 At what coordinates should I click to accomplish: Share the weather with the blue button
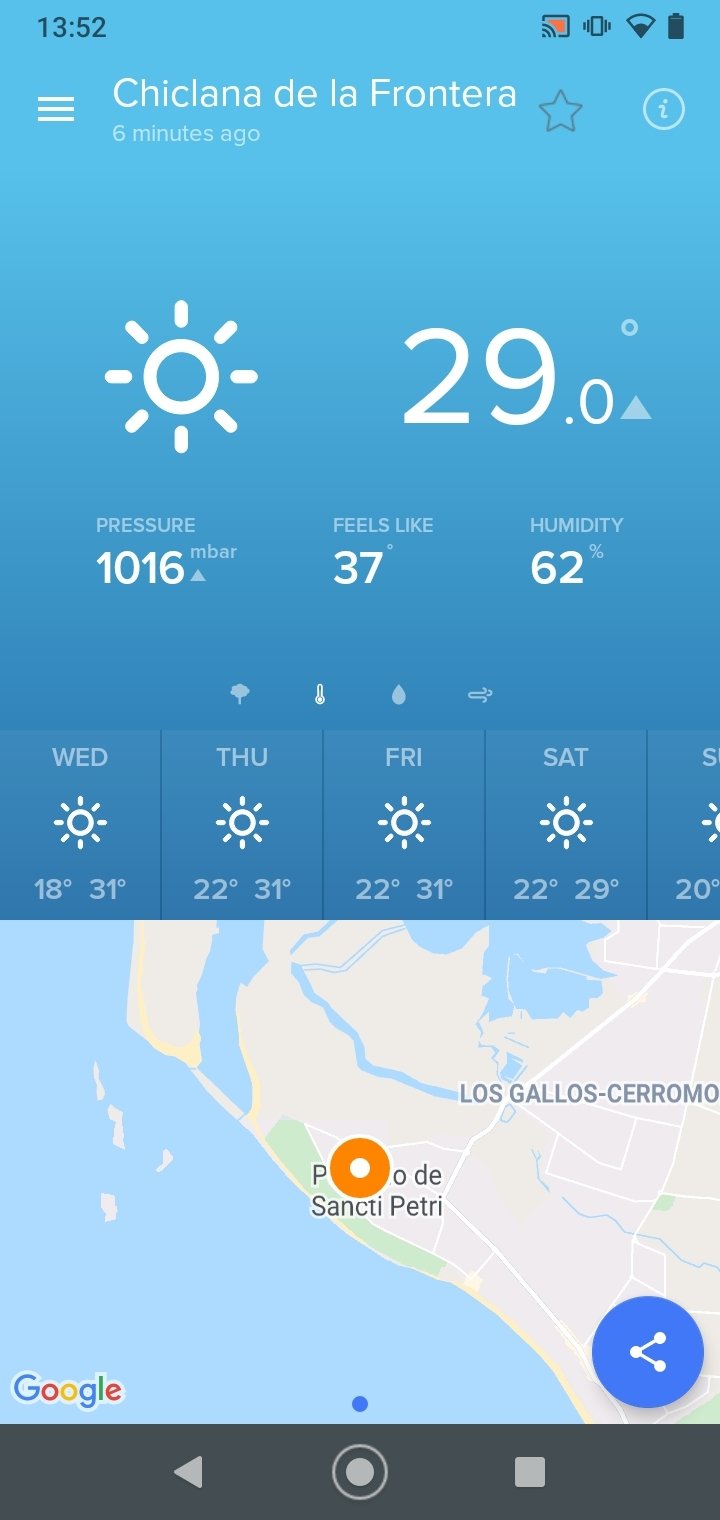point(648,1352)
